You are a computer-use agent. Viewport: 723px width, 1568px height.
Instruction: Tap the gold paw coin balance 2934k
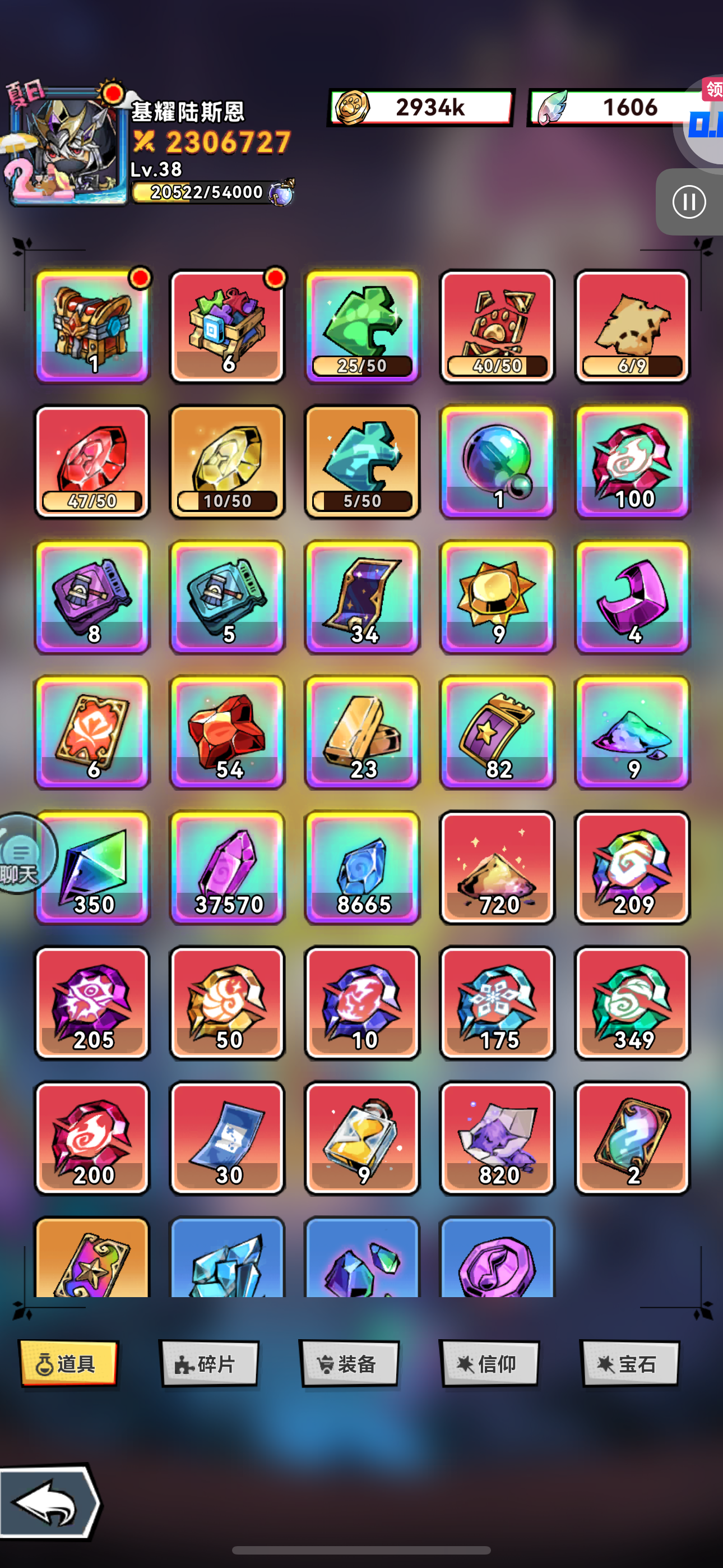(421, 108)
